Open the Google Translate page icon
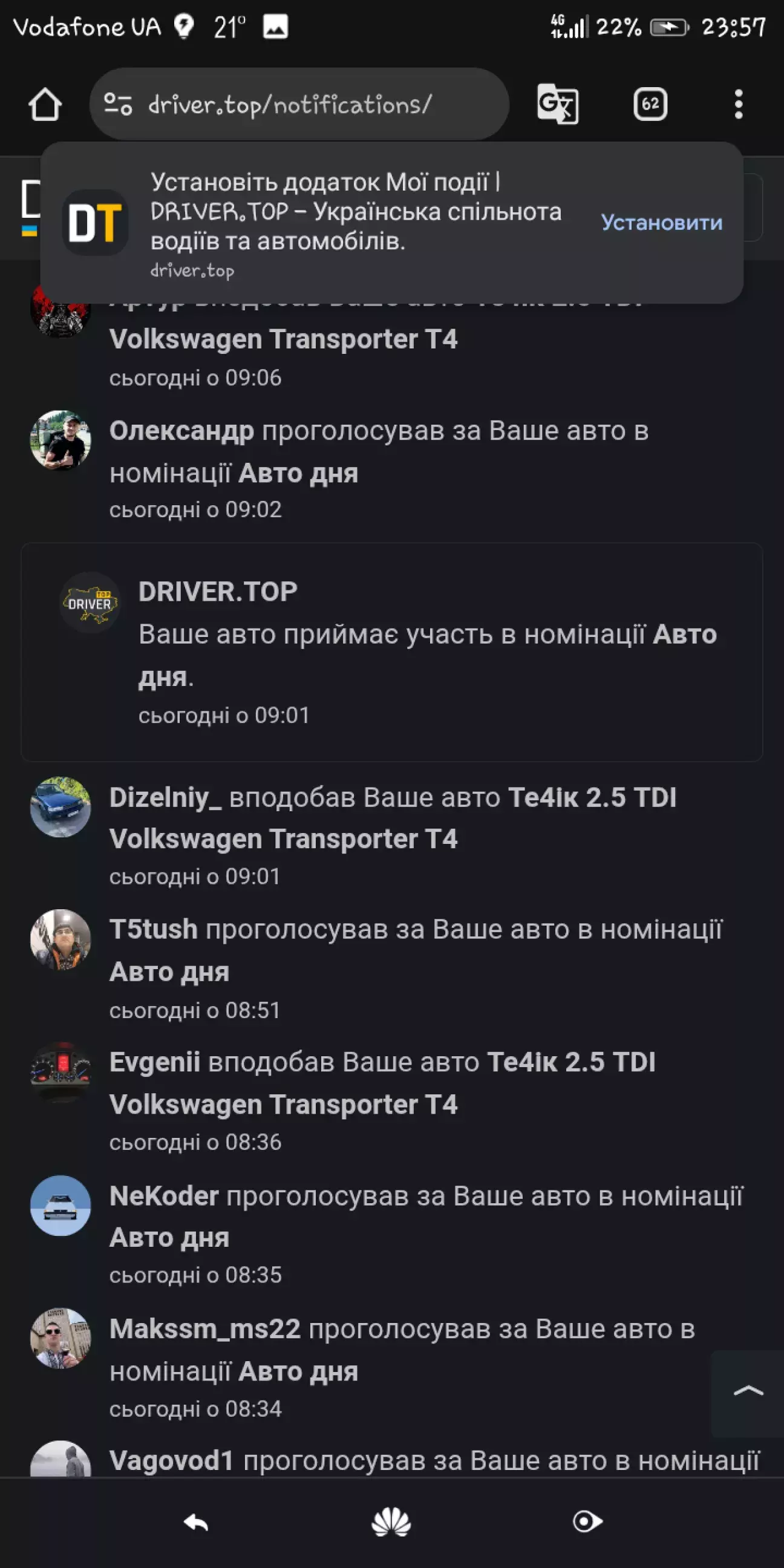The image size is (784, 1568). coord(557,105)
